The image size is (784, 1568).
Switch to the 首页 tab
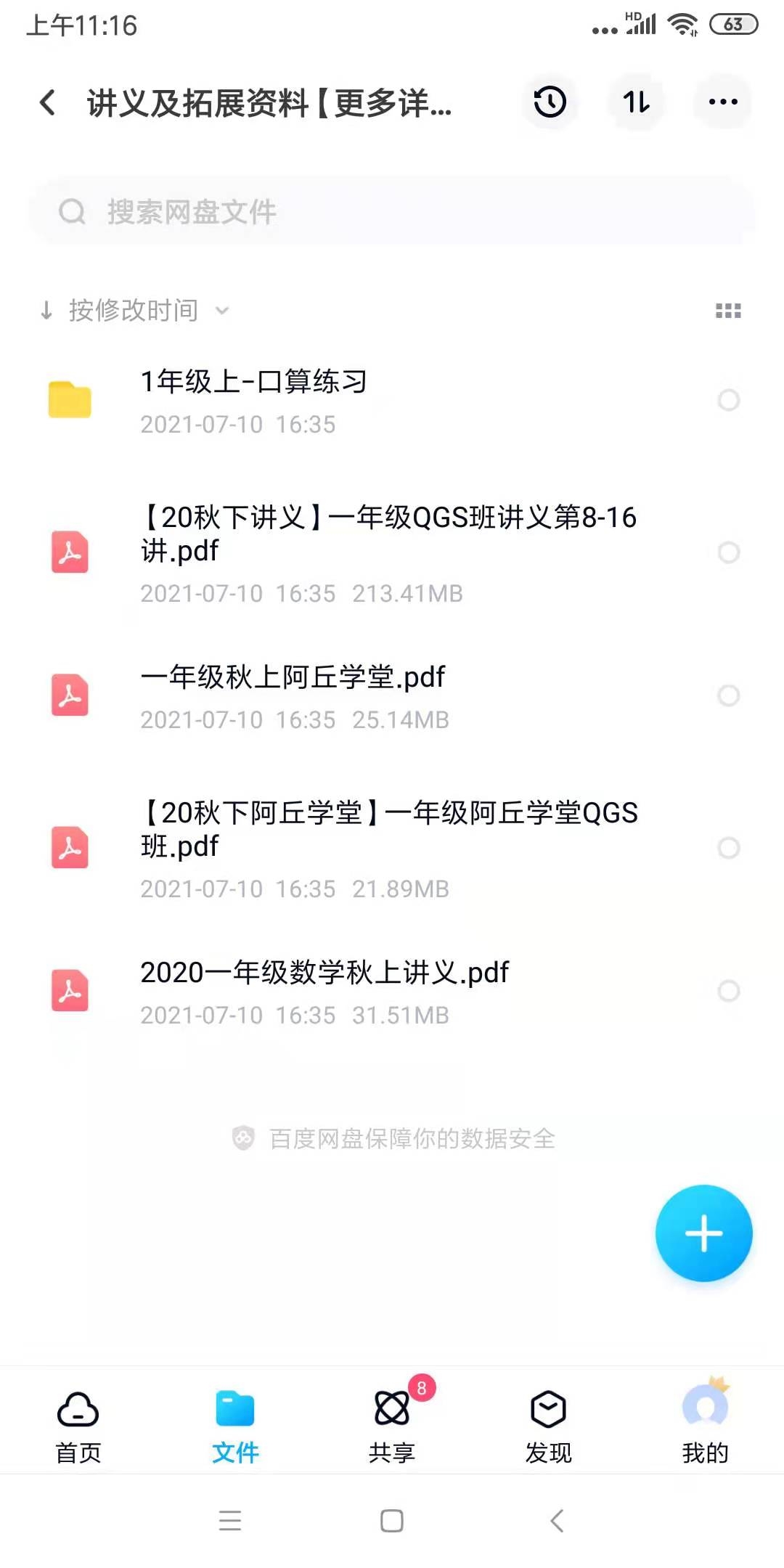78,1426
